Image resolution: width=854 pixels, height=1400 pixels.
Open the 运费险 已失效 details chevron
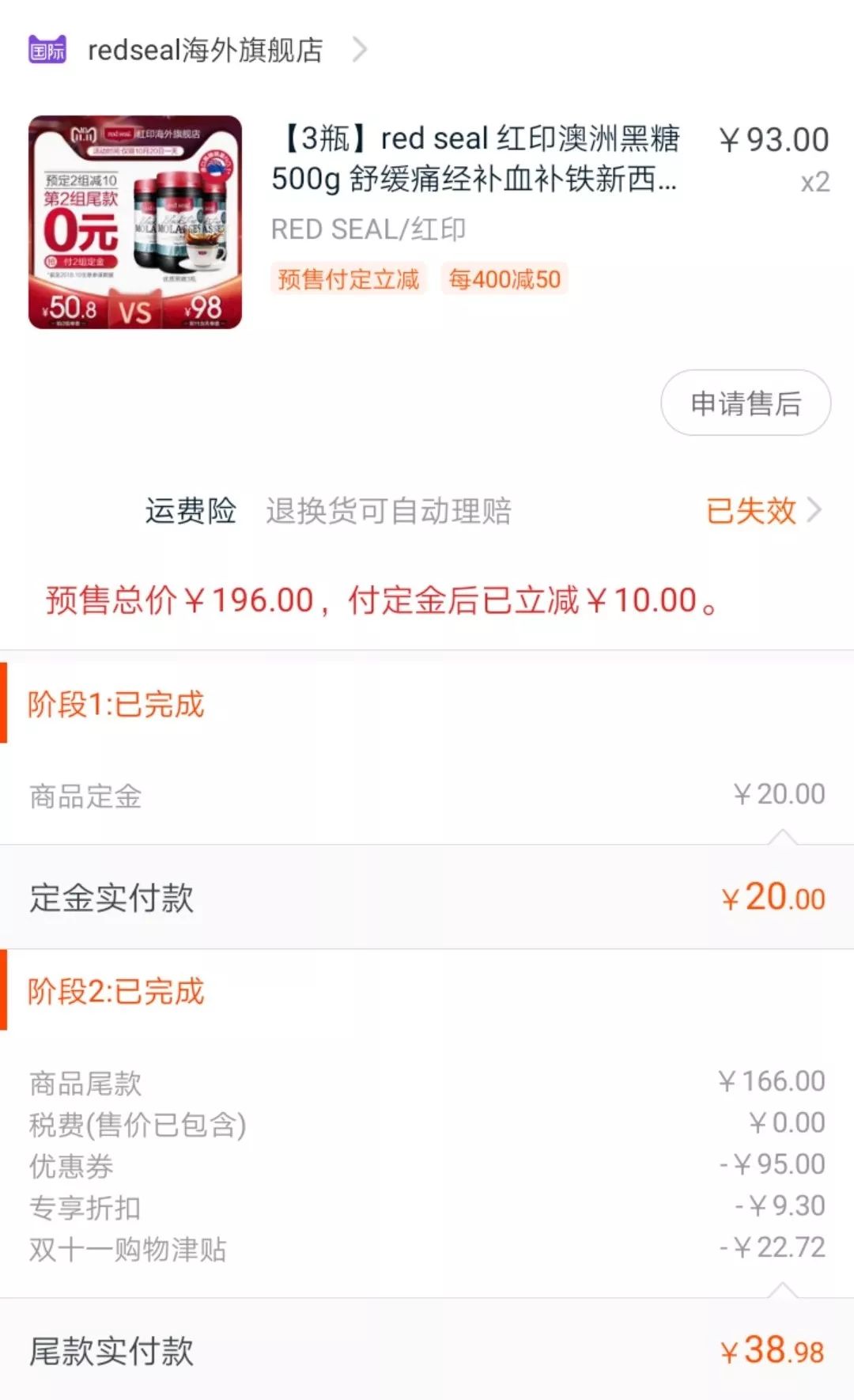pos(814,512)
